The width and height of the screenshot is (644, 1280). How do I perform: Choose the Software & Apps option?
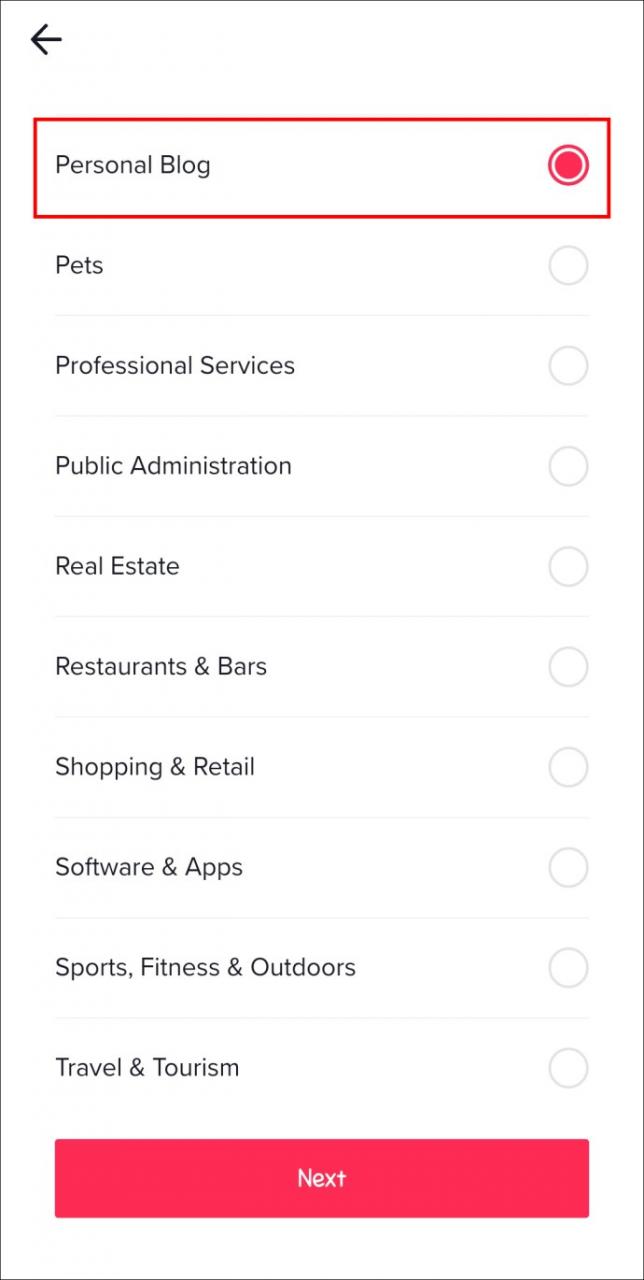(x=567, y=867)
